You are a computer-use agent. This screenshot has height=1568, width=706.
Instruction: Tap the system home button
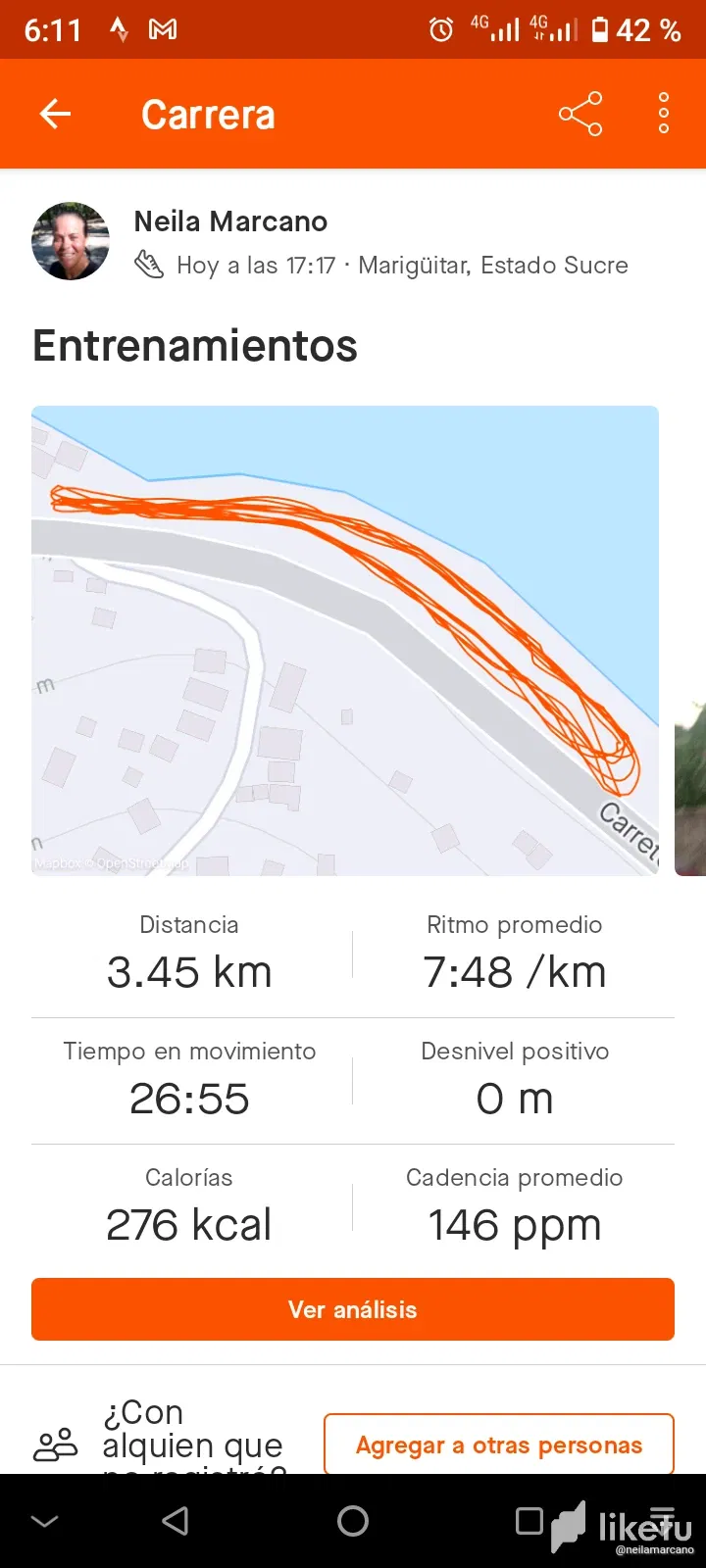pos(353,1521)
